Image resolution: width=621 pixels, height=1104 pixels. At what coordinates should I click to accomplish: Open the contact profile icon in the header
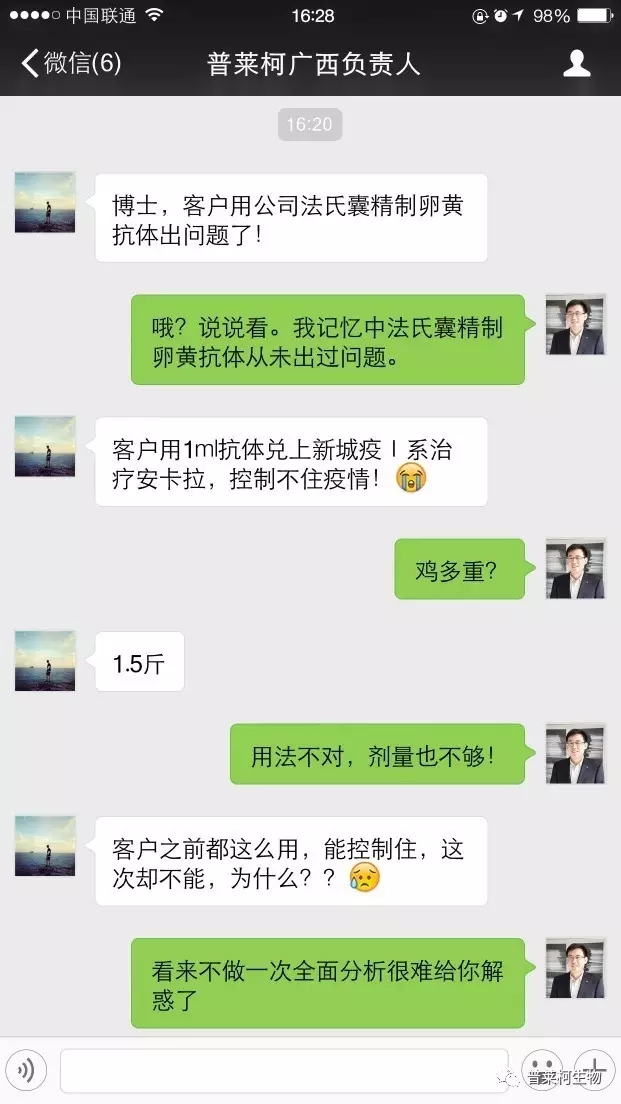577,64
